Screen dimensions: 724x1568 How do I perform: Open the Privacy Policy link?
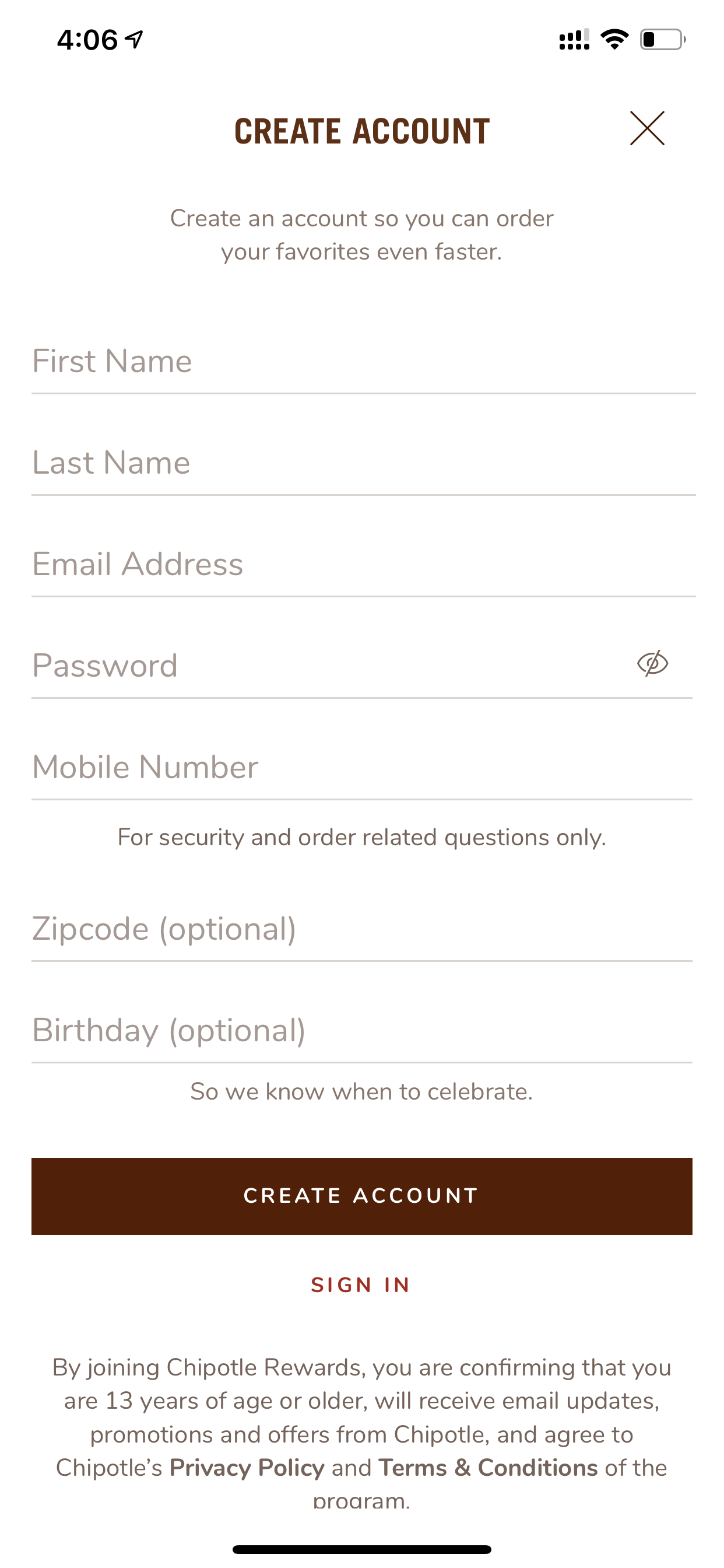pyautogui.click(x=247, y=1468)
